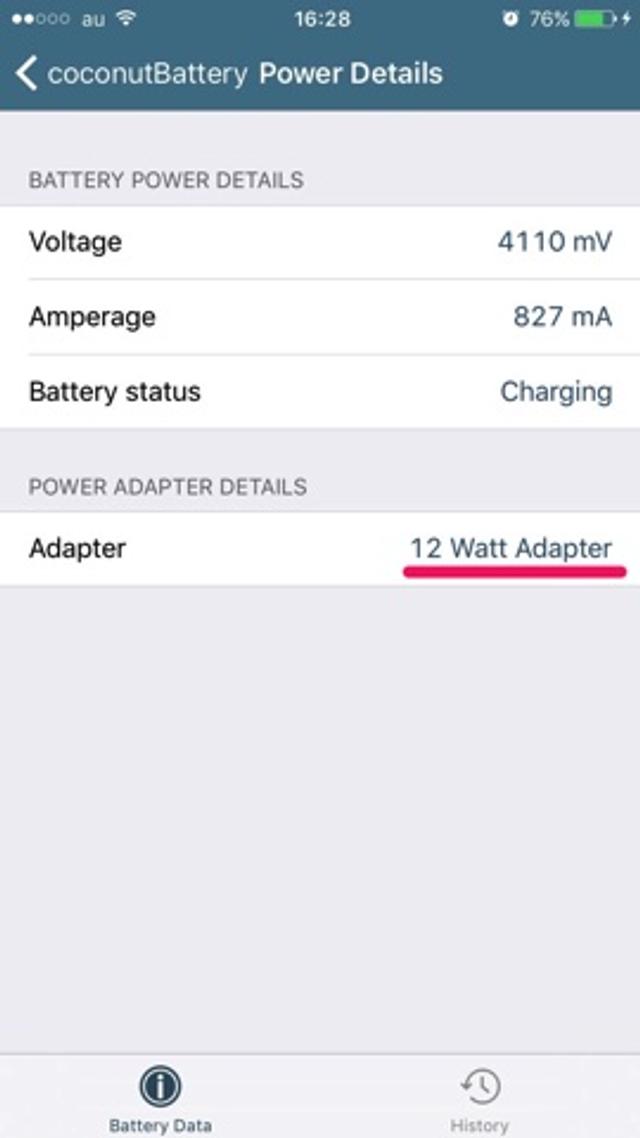This screenshot has height=1138, width=640.
Task: Go back to coconutBattery screen
Action: tap(130, 74)
